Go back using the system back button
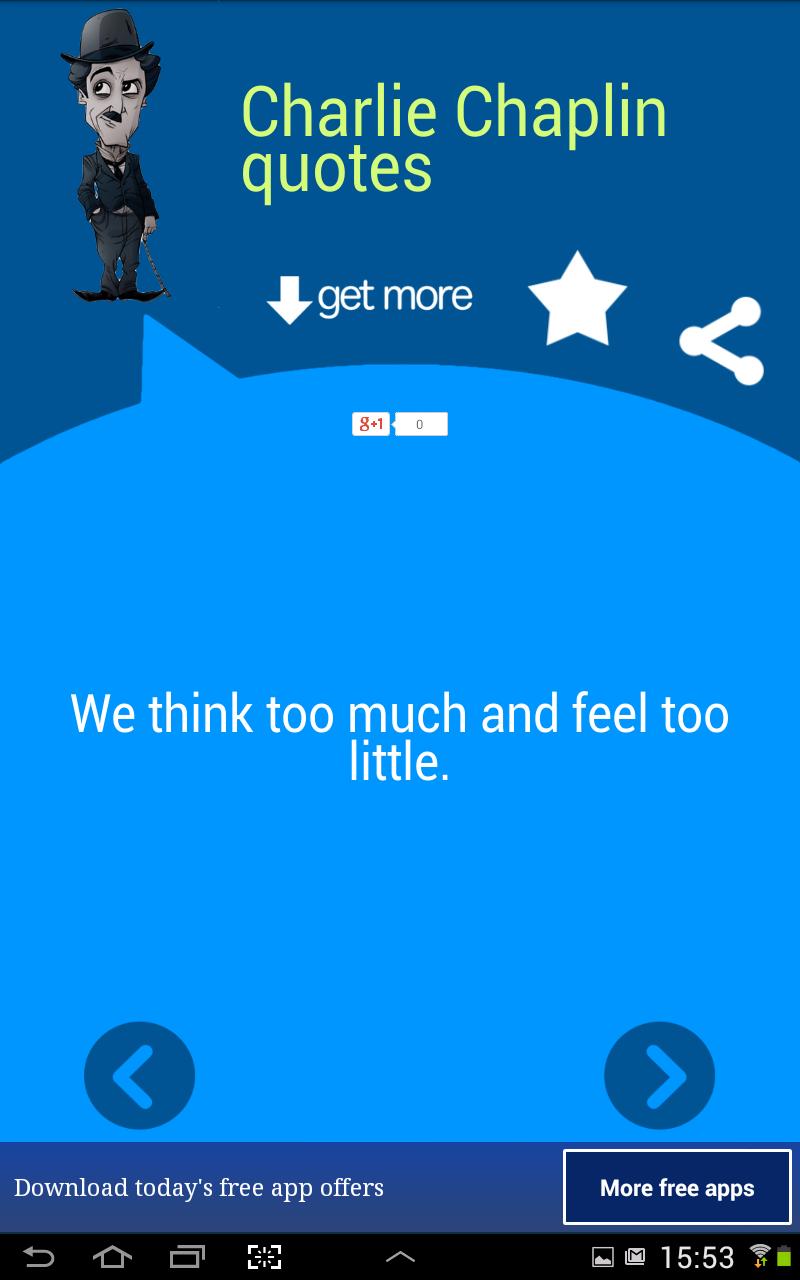 pyautogui.click(x=38, y=1256)
